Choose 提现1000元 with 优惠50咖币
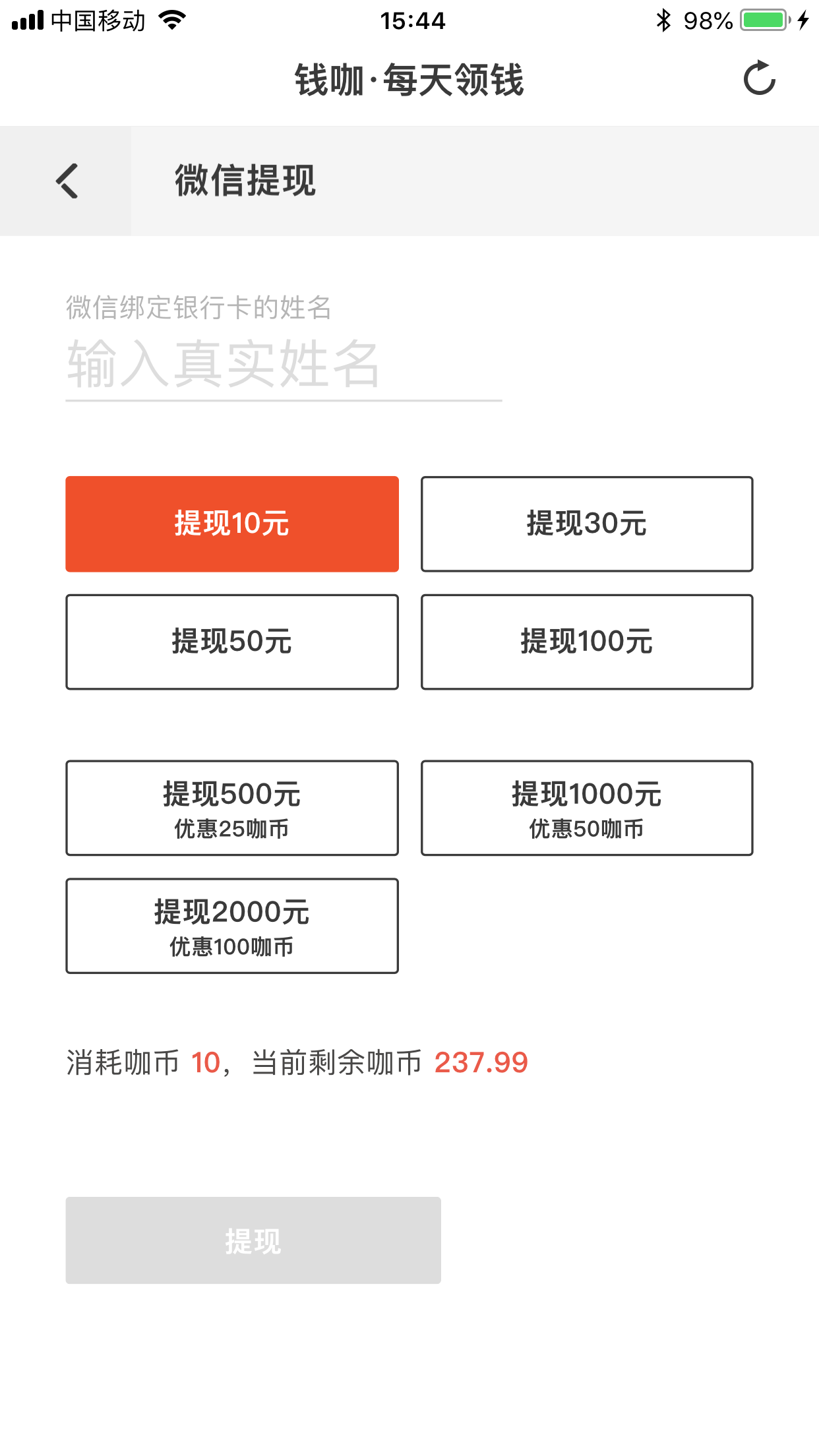Image resolution: width=819 pixels, height=1456 pixels. [586, 807]
